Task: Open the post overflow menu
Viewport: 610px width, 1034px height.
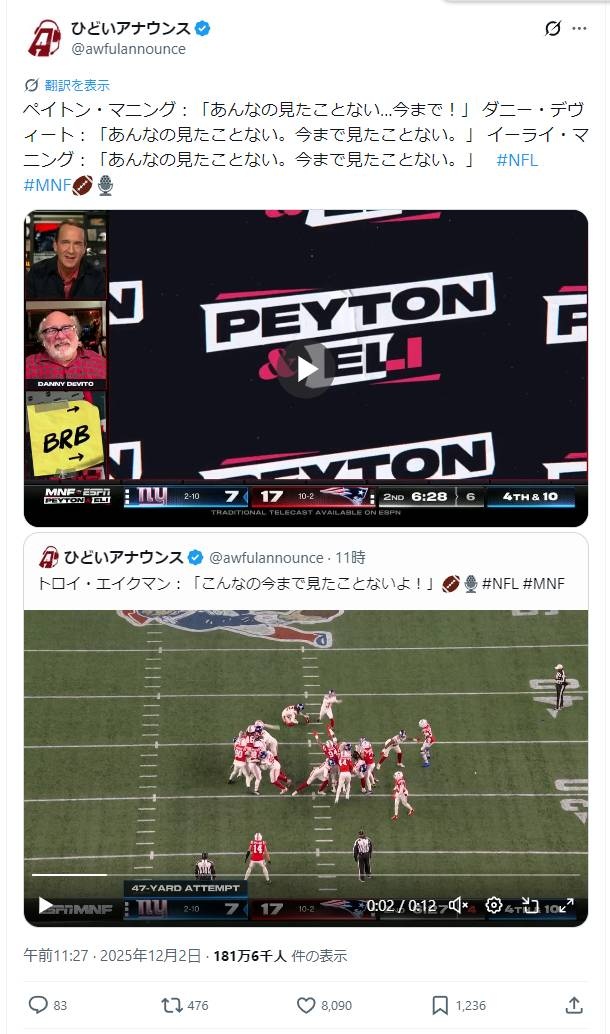Action: 580,29
